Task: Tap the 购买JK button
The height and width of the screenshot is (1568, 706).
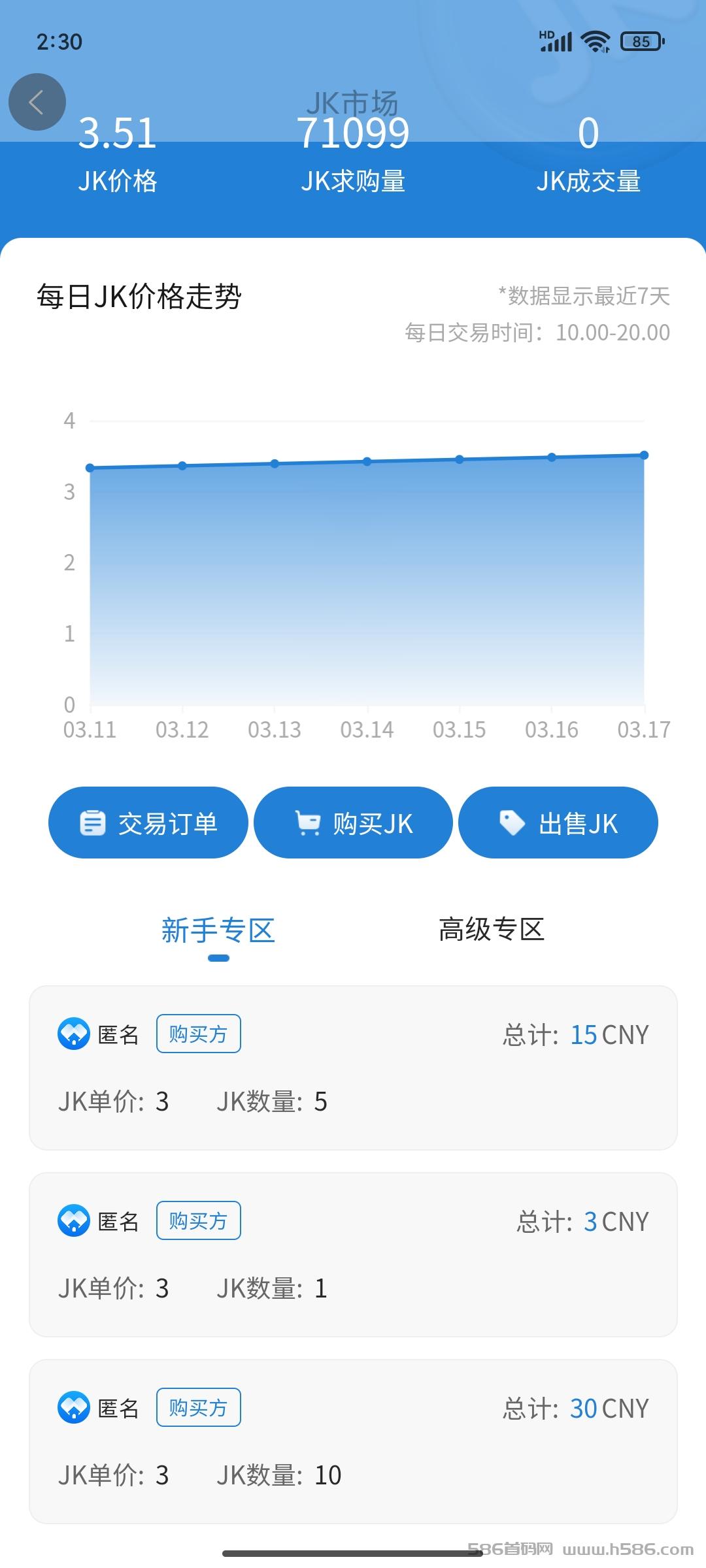Action: click(353, 823)
